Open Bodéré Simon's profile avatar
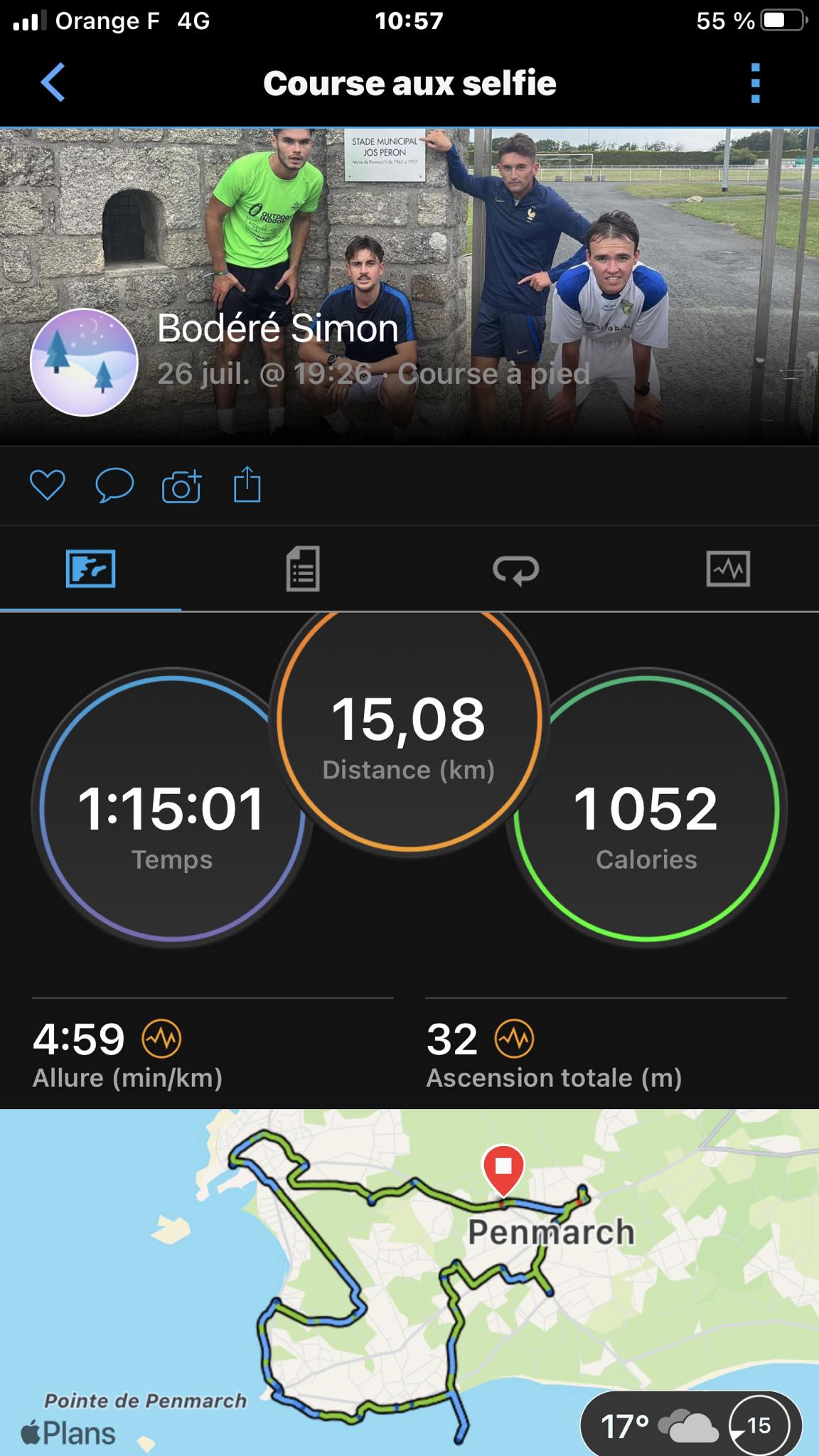Viewport: 819px width, 1456px height. click(x=84, y=362)
